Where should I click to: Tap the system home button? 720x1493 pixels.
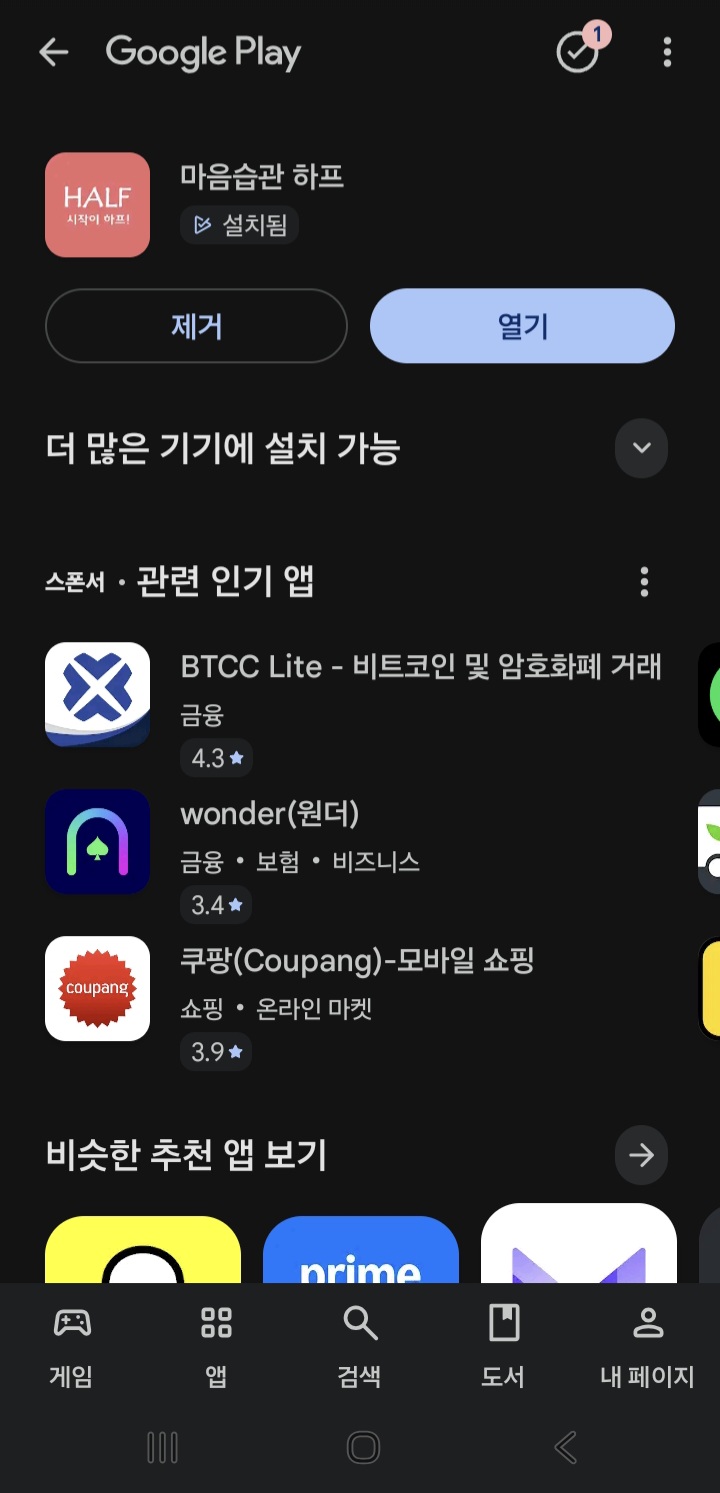tap(363, 1447)
